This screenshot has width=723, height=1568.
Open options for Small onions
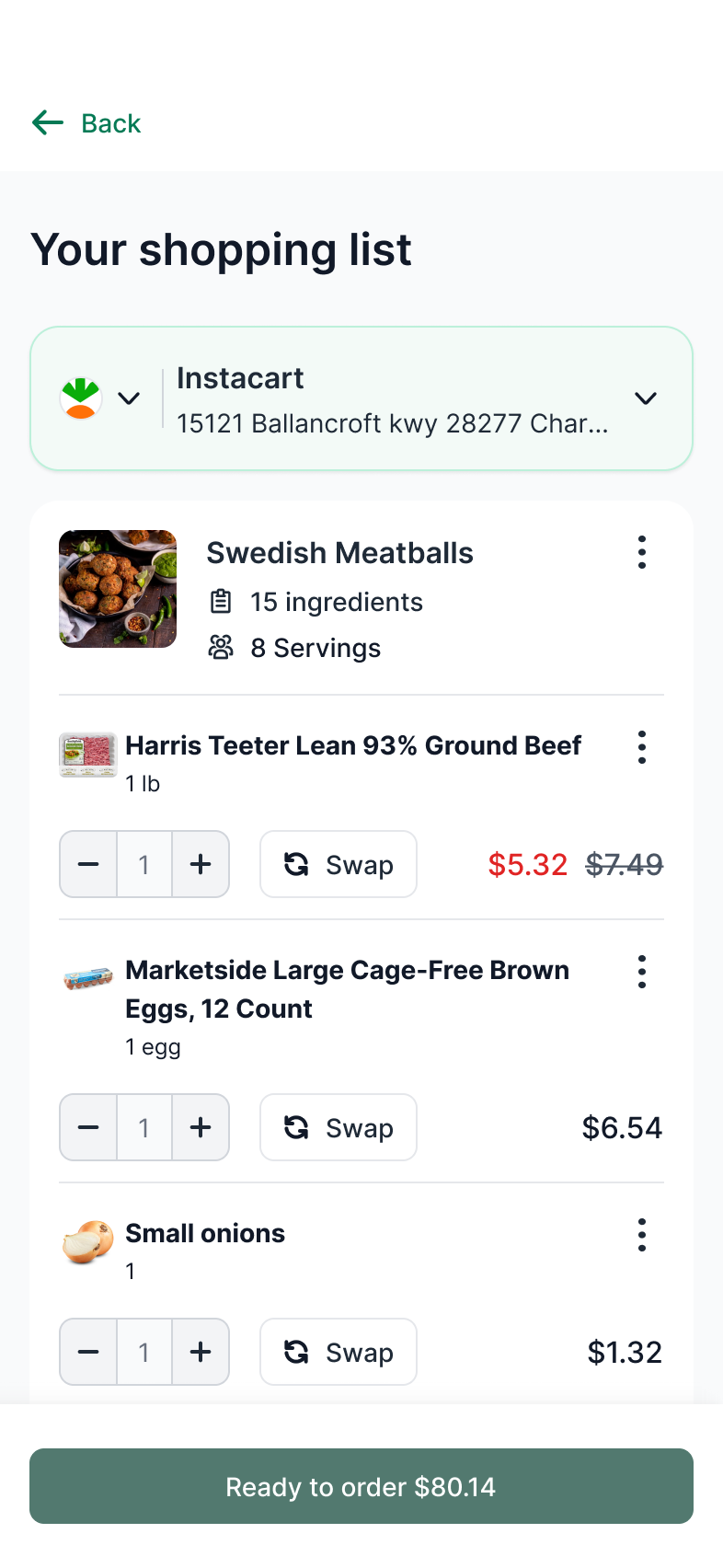642,1235
